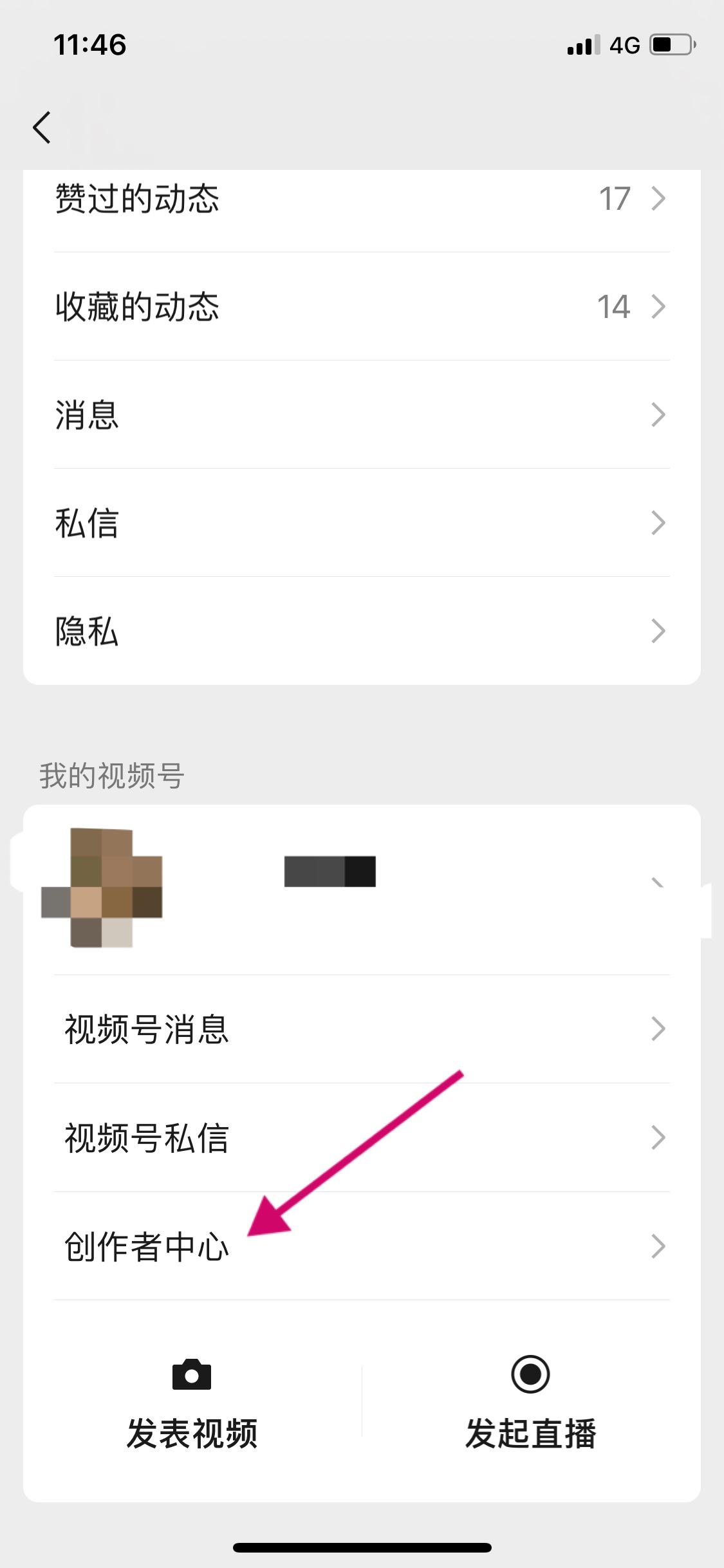The height and width of the screenshot is (1568, 724).
Task: Open the 消息 row
Action: click(x=360, y=415)
